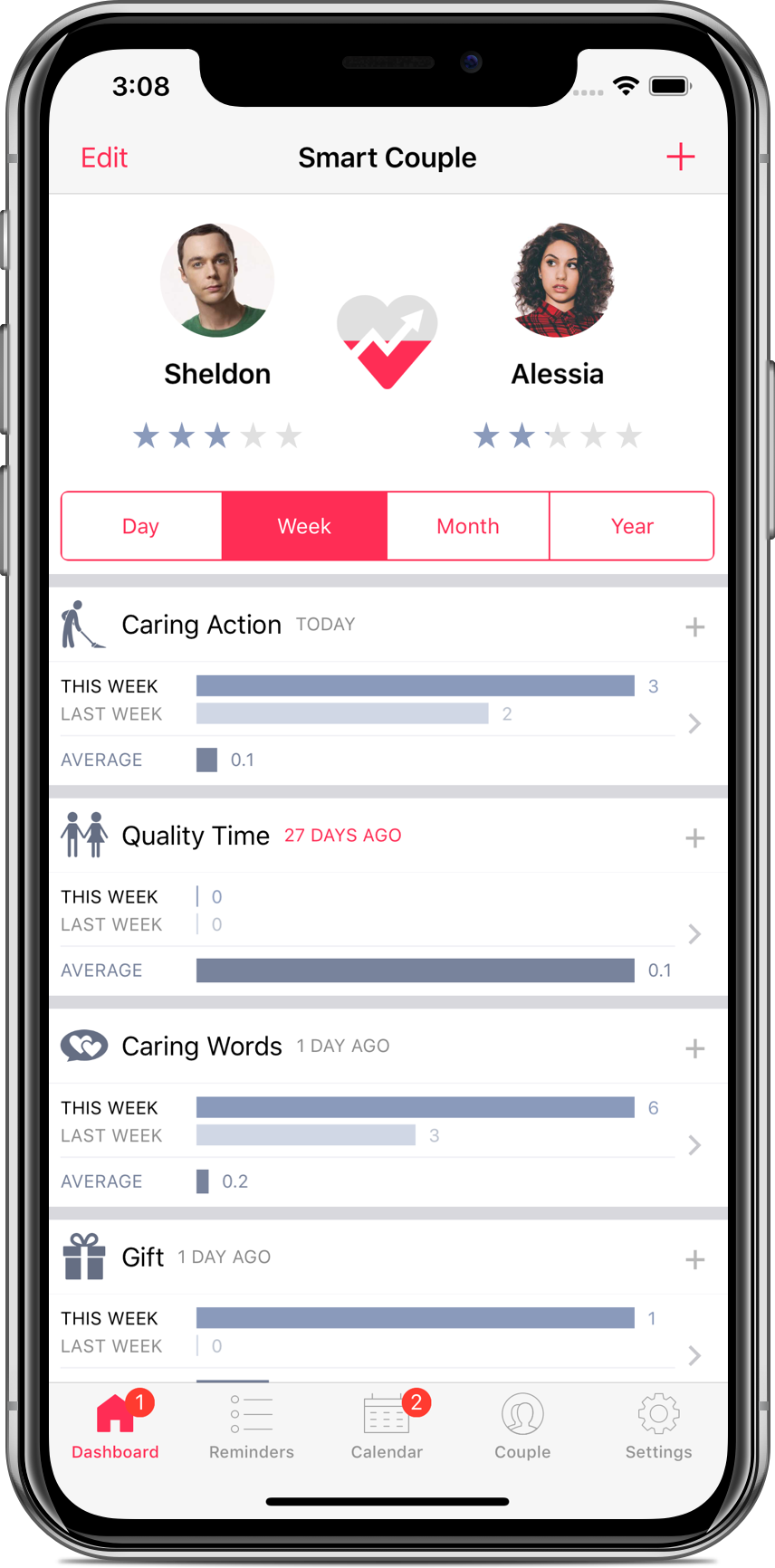Image resolution: width=775 pixels, height=1568 pixels.
Task: Select the Week segment
Action: [x=304, y=526]
